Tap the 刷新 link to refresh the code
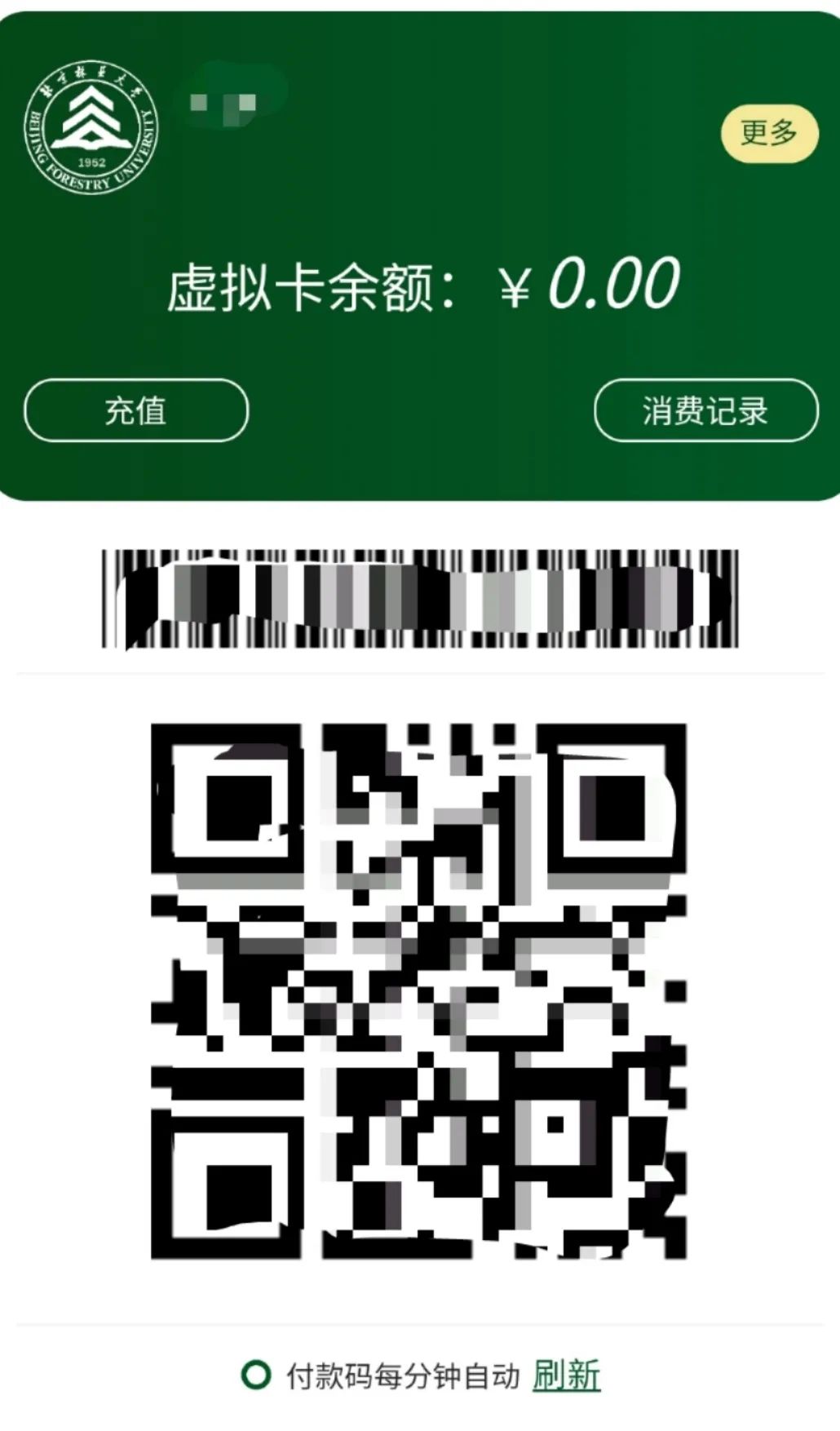This screenshot has width=840, height=1431. click(x=567, y=1376)
